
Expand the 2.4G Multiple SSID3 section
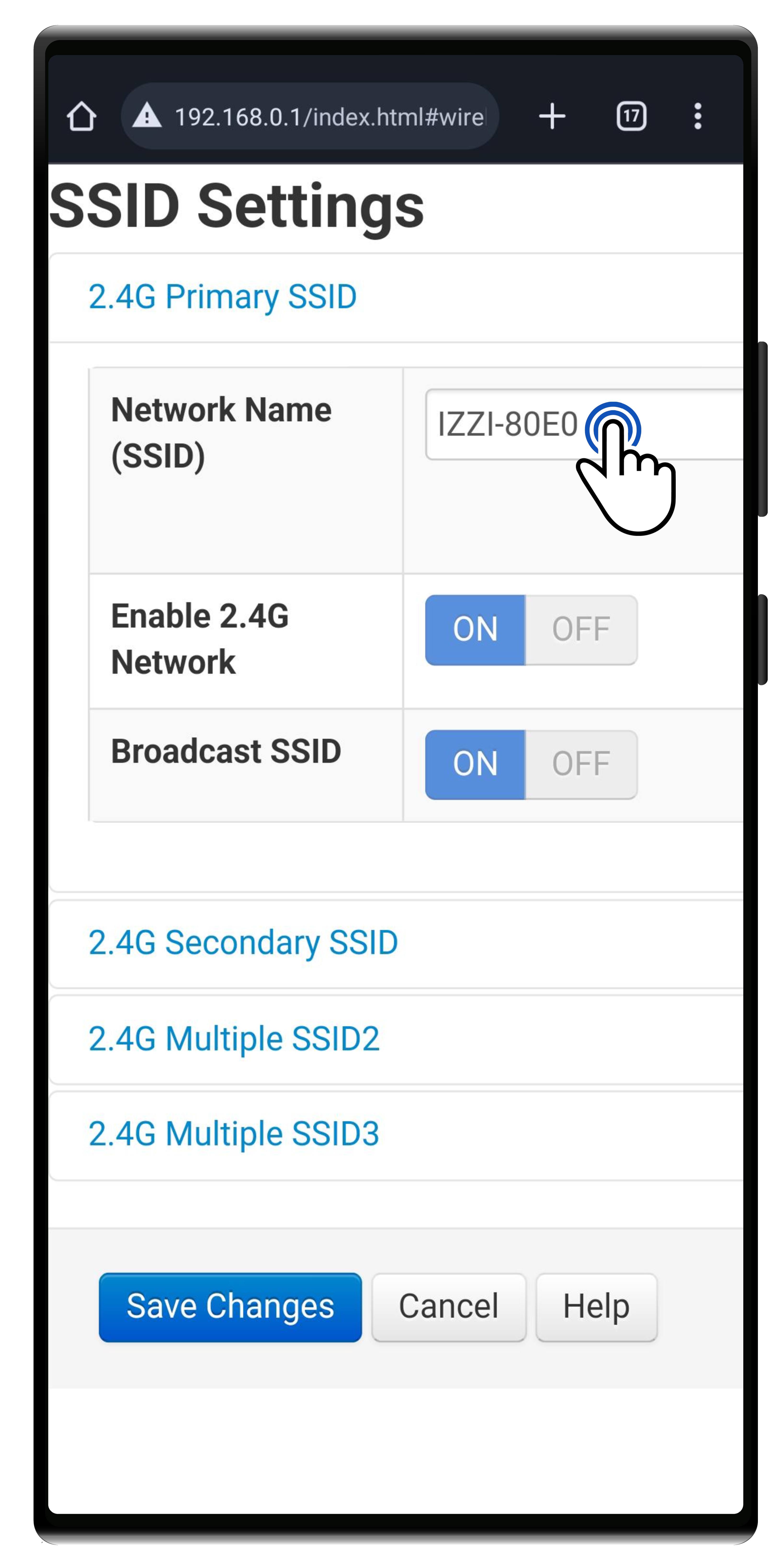(x=234, y=1133)
